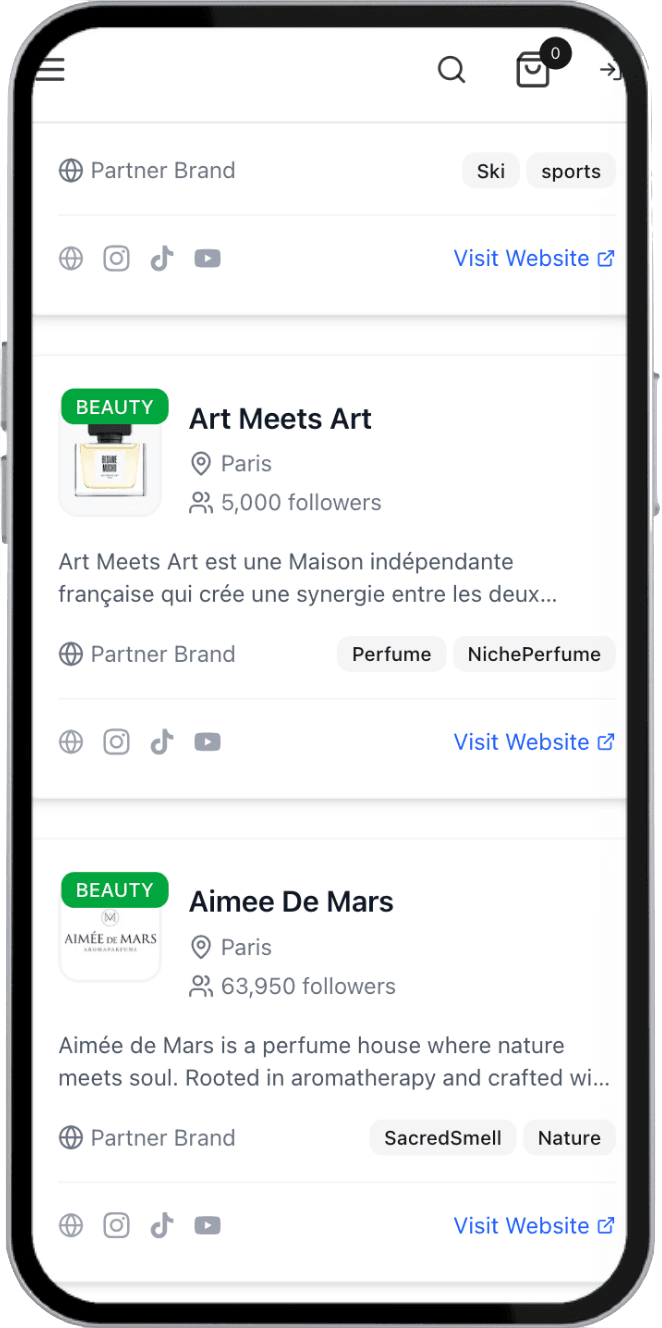Image resolution: width=662 pixels, height=1328 pixels.
Task: Open Art Meets Art's Instagram
Action: [x=117, y=742]
